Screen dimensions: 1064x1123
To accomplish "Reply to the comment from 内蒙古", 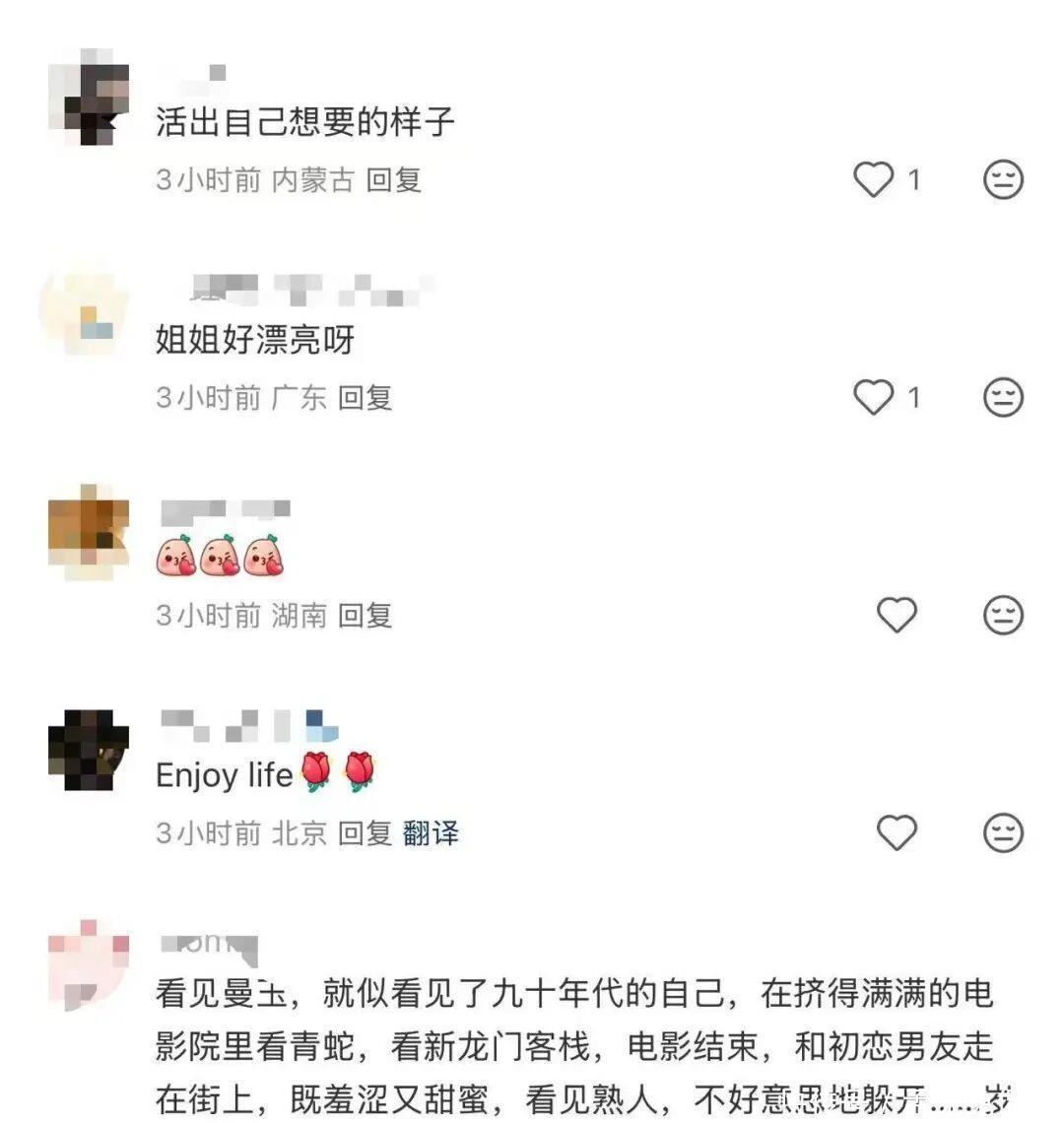I will tap(394, 179).
